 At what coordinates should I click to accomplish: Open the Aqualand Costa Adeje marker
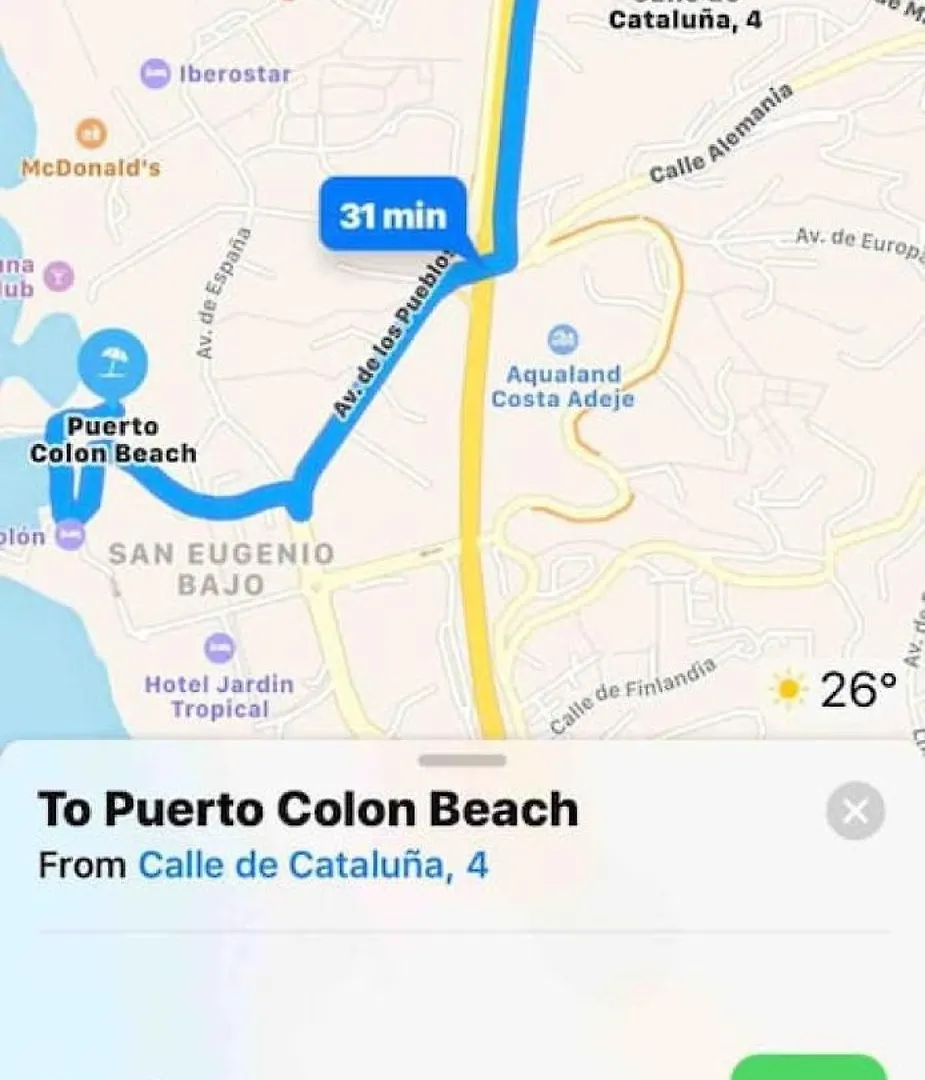(x=563, y=339)
